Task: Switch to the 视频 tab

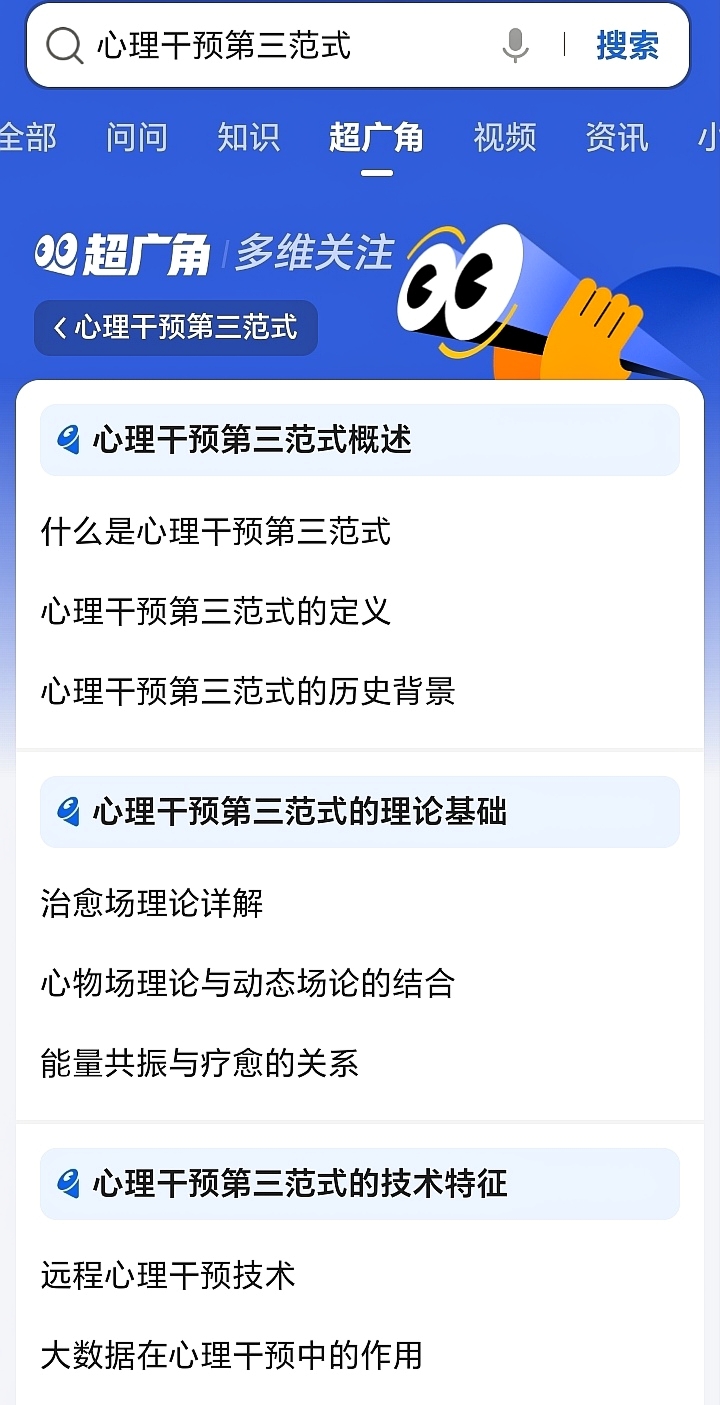Action: [505, 139]
